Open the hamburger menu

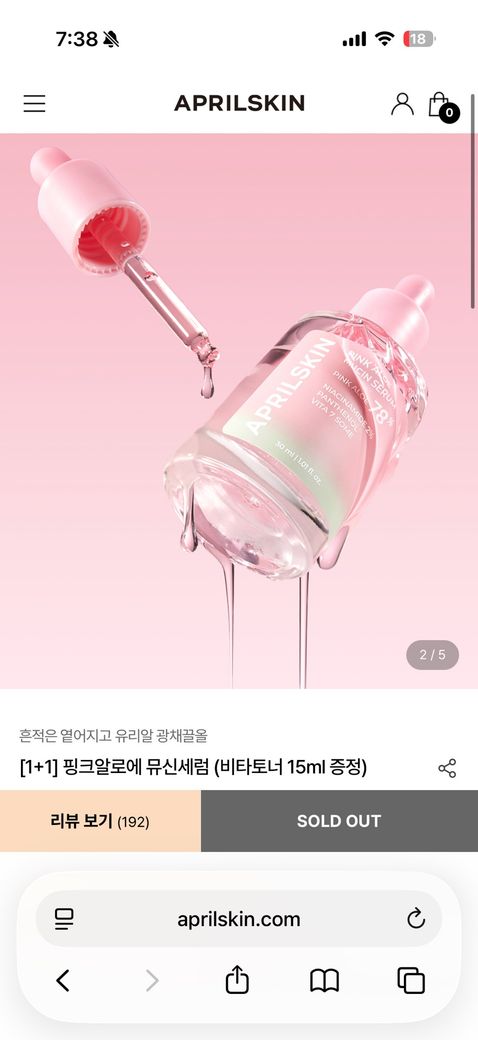point(34,103)
